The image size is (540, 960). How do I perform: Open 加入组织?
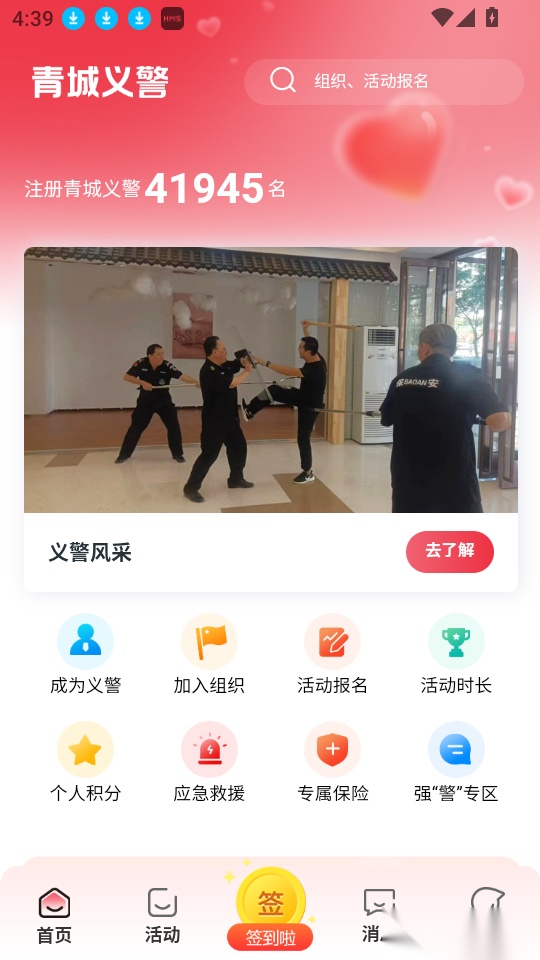(x=209, y=654)
